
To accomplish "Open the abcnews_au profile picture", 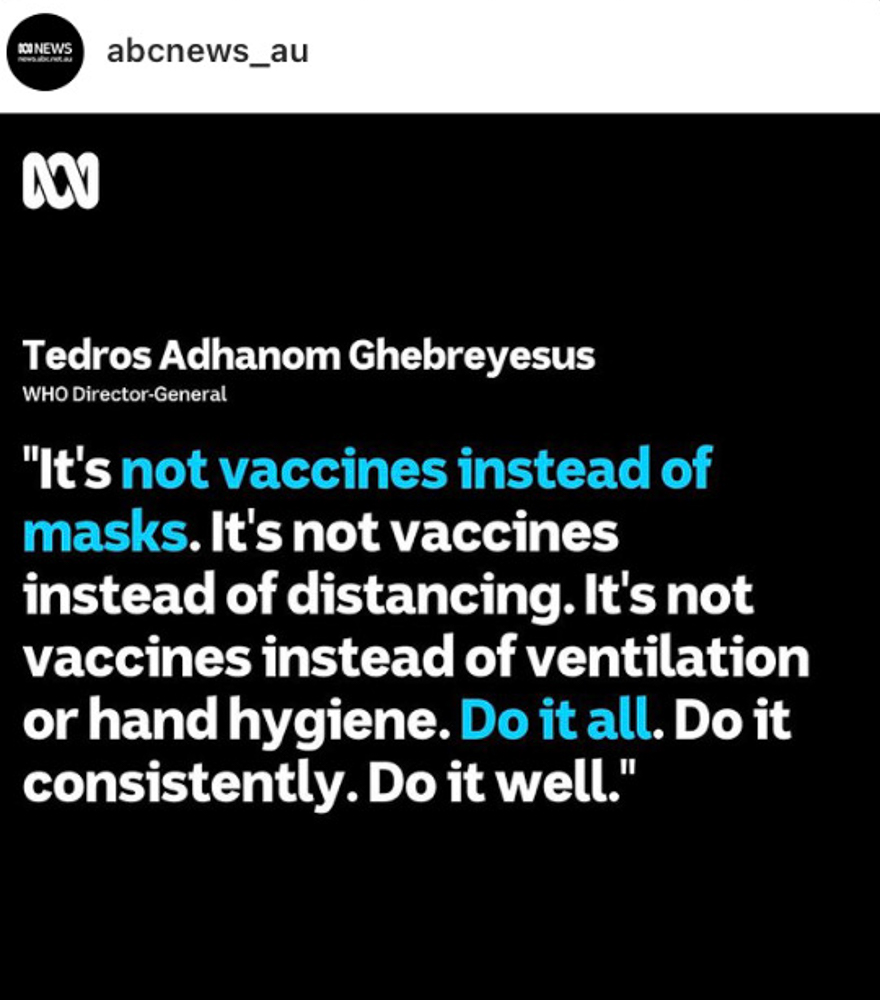I will (43, 53).
